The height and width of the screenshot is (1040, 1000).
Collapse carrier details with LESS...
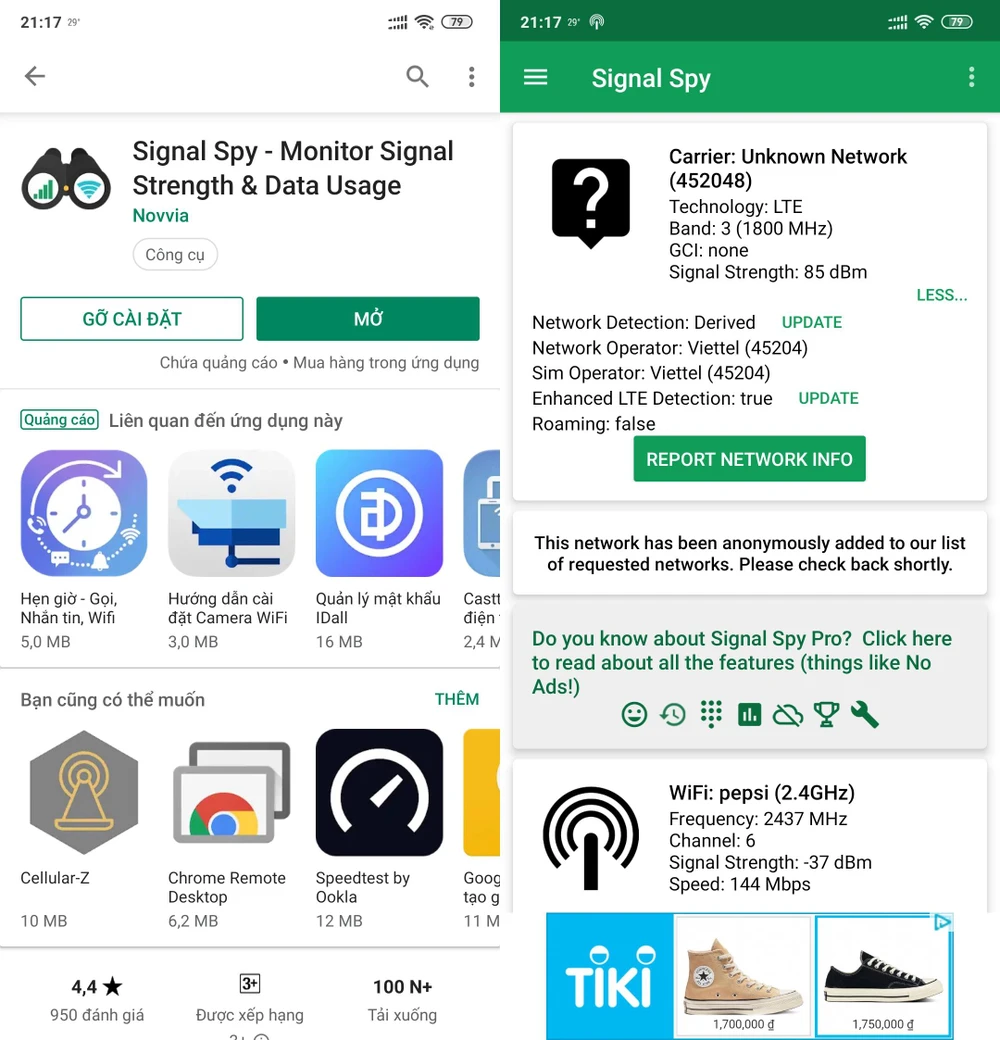(941, 295)
